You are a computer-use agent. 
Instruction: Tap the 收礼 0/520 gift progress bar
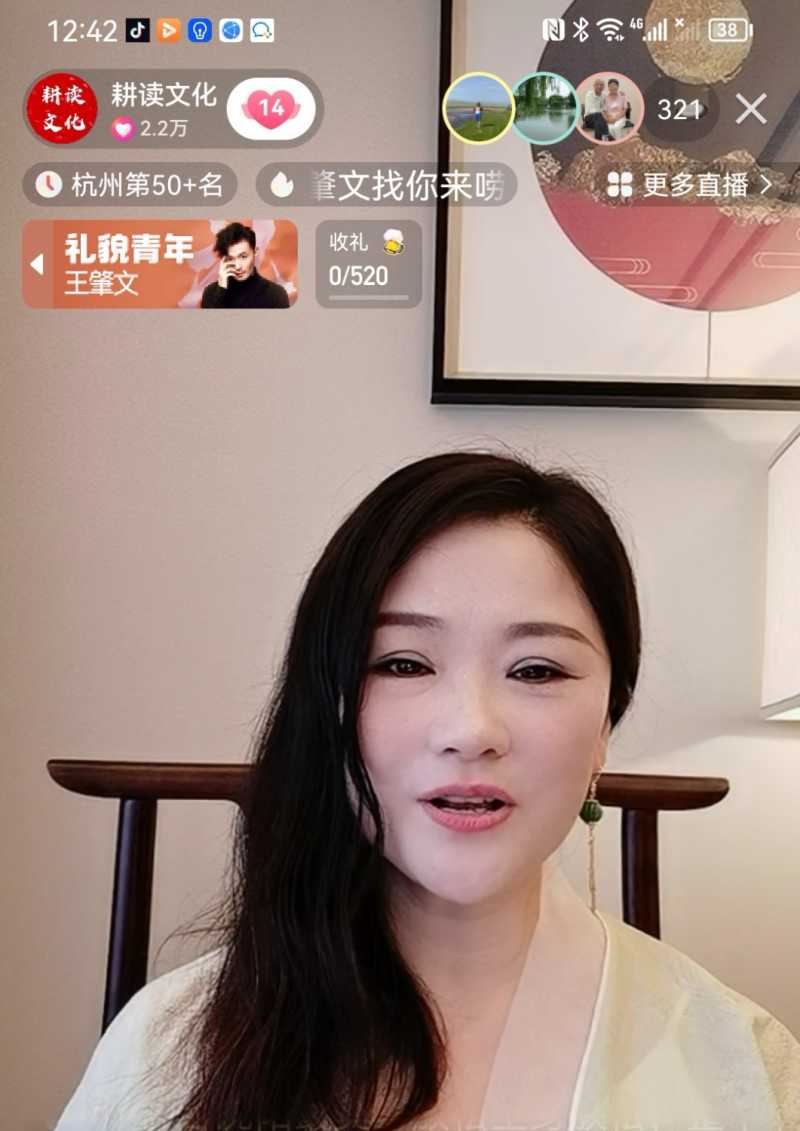[367, 264]
